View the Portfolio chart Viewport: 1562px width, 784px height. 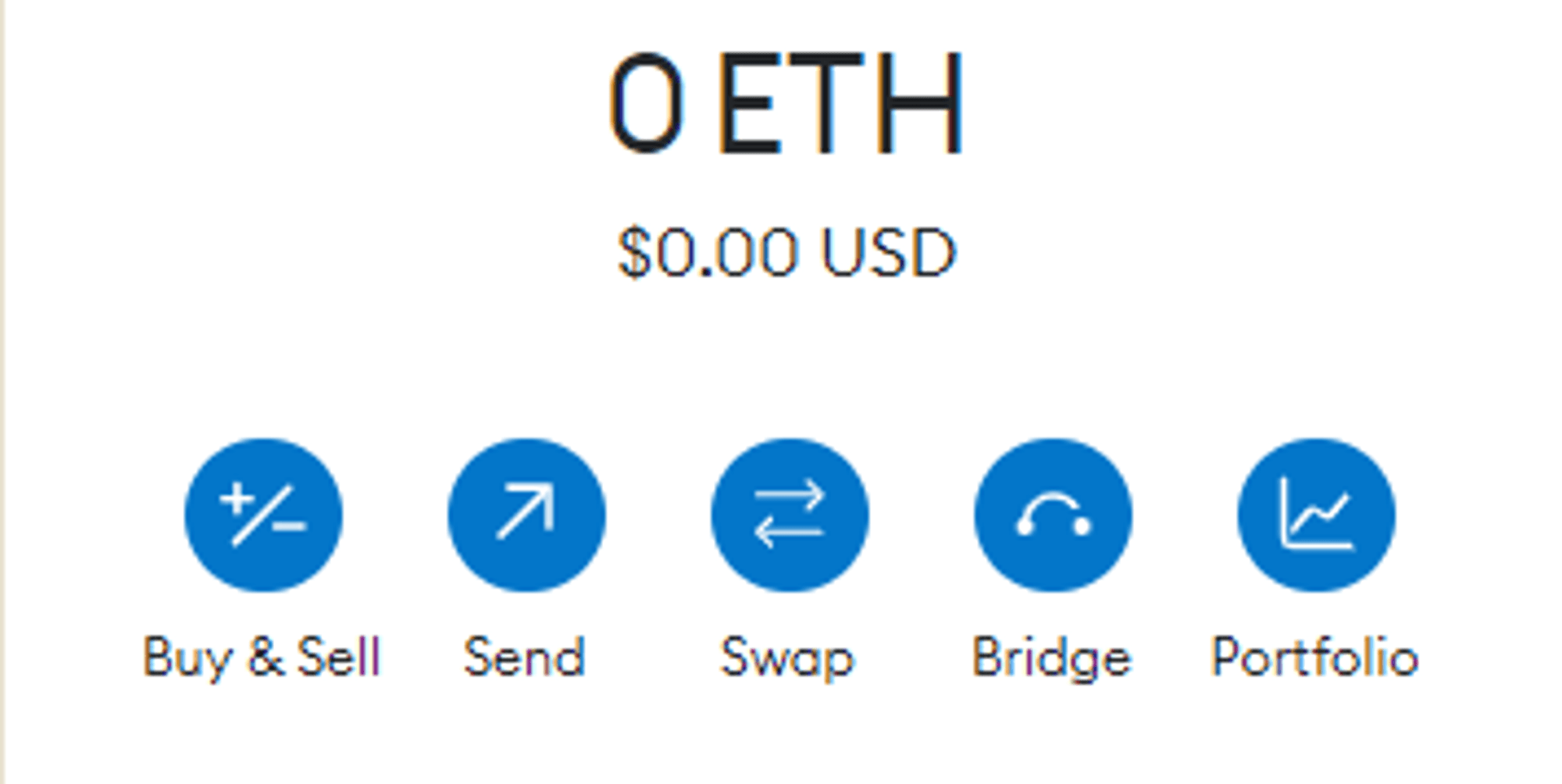[x=1316, y=515]
